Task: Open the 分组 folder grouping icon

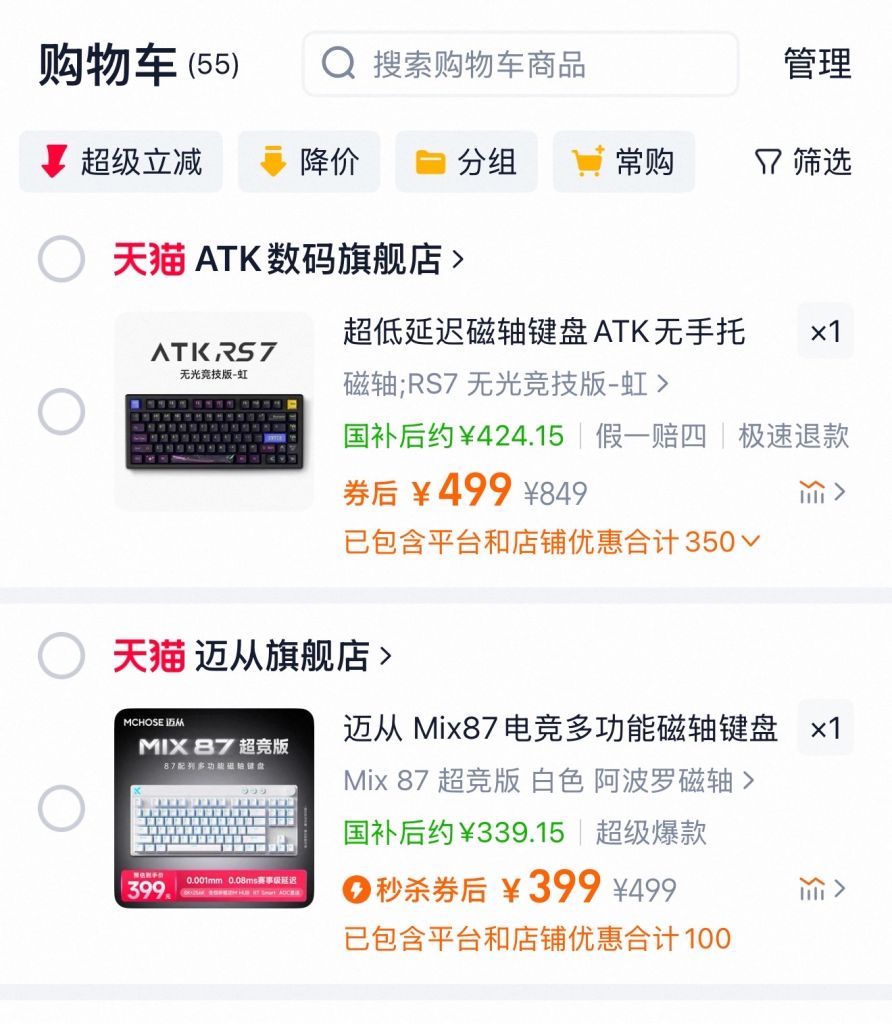Action: (x=430, y=162)
